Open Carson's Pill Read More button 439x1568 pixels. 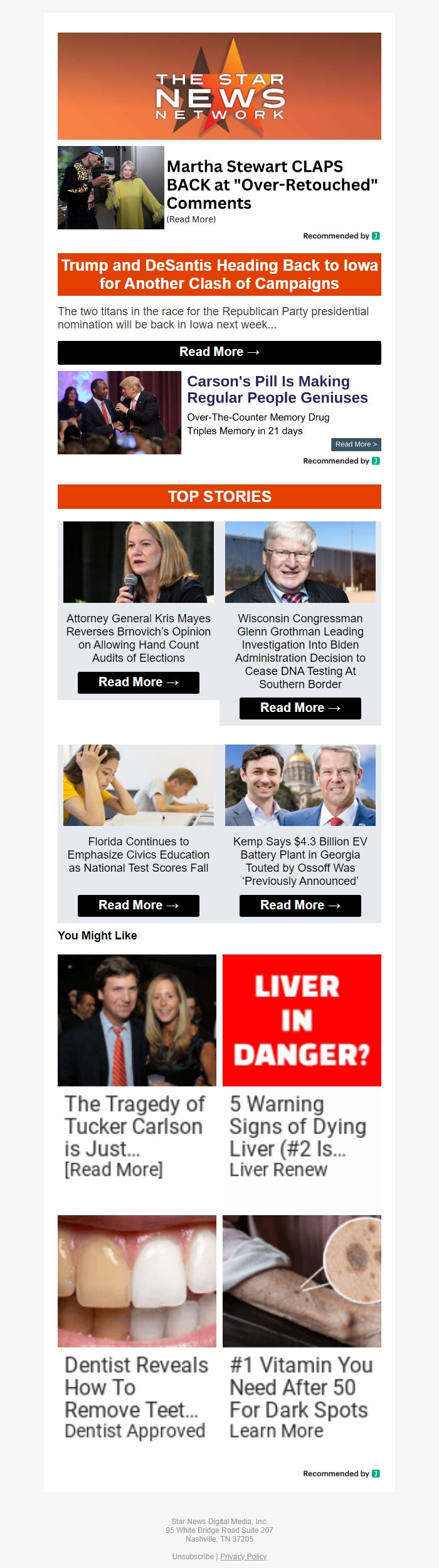(356, 444)
